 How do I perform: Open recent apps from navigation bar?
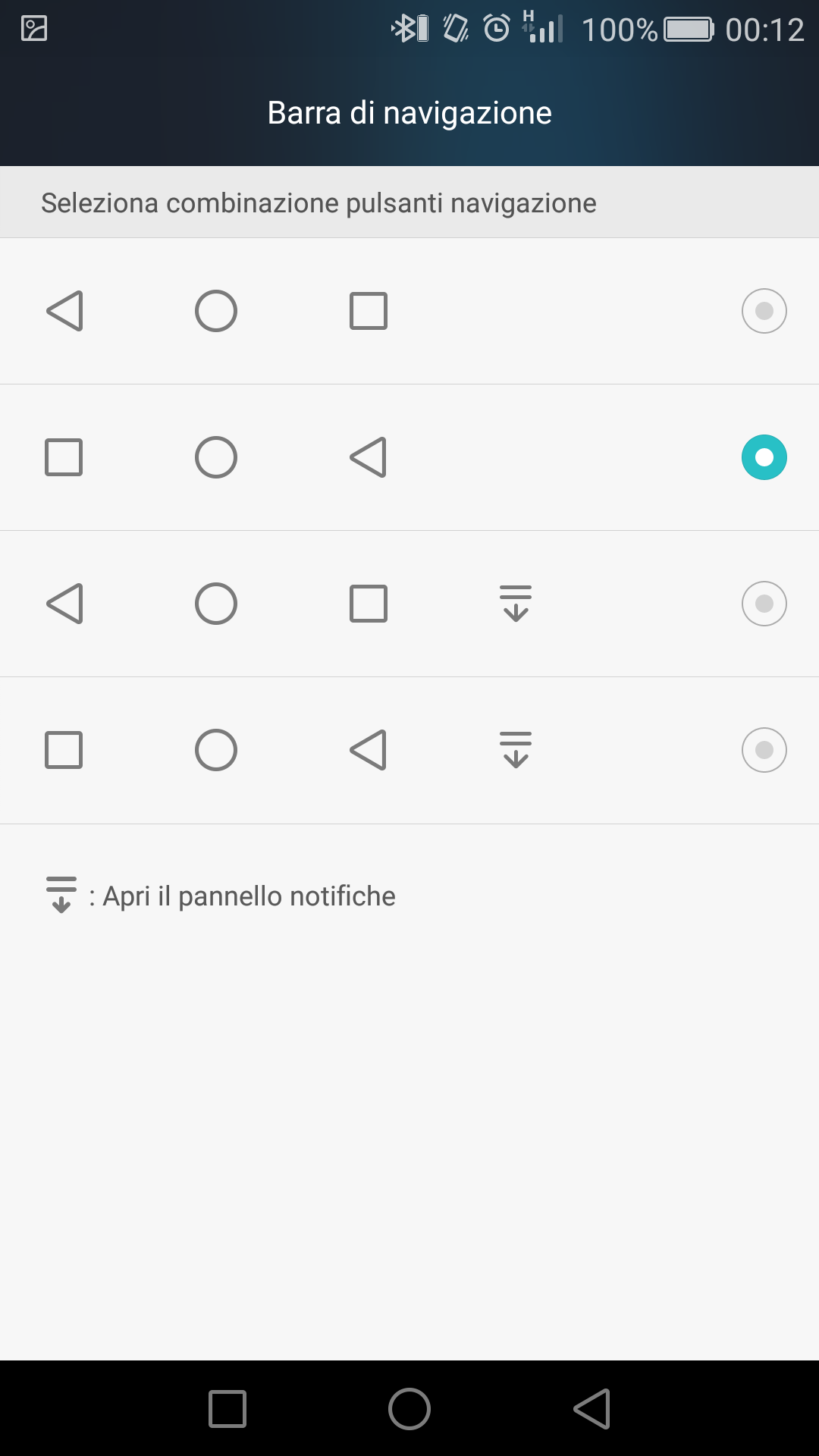tap(227, 1409)
